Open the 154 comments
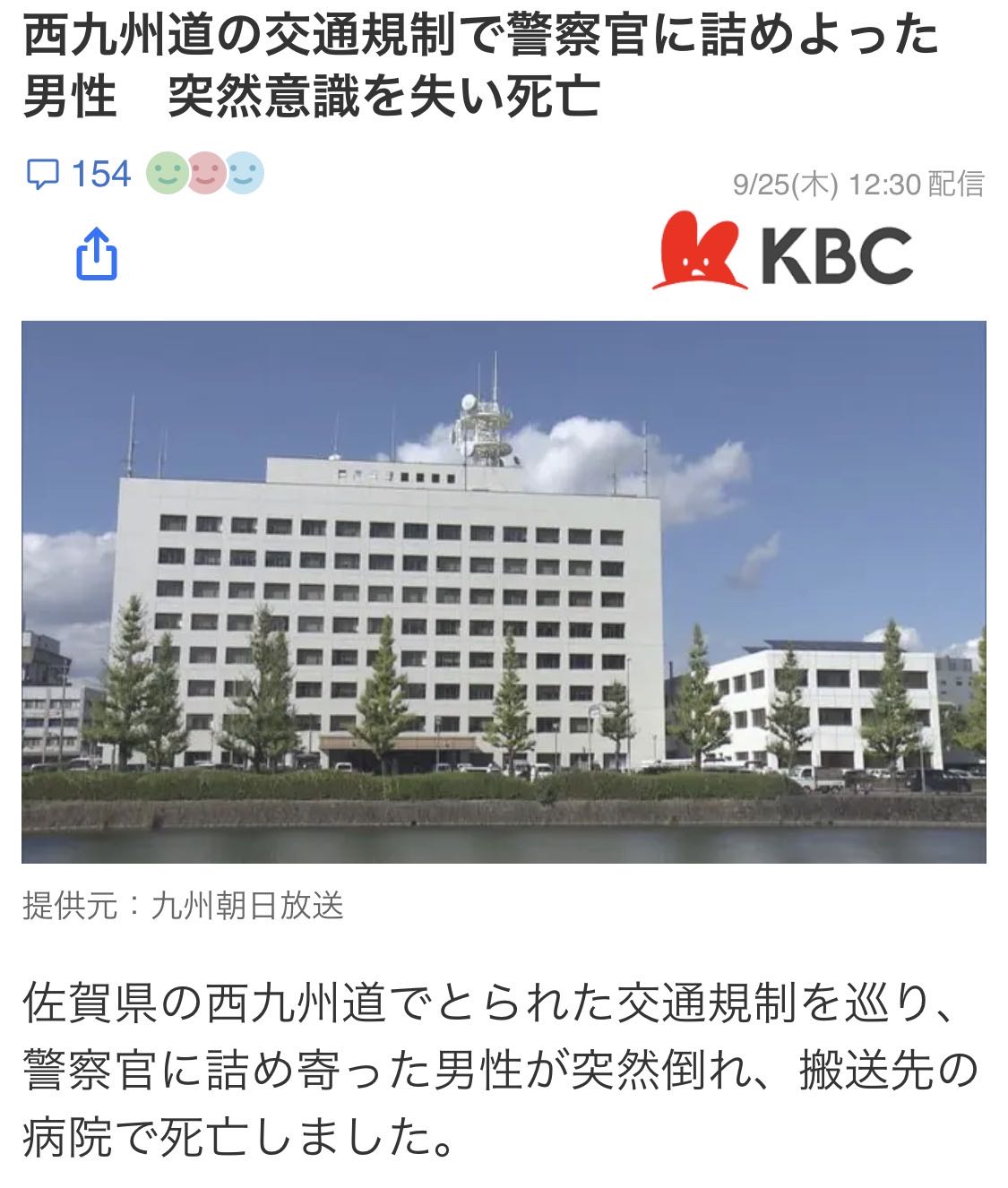 click(x=79, y=174)
